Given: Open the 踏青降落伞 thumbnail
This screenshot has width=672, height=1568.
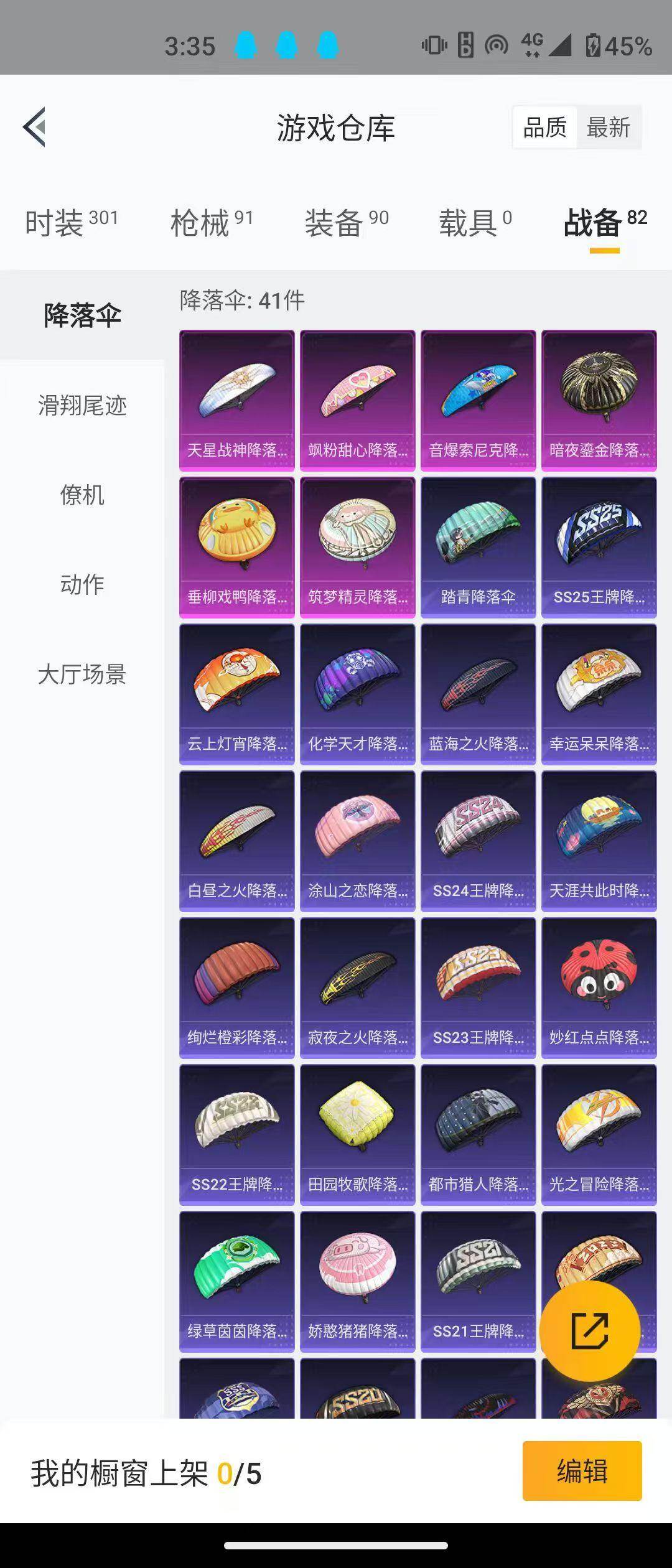Looking at the screenshot, I should click(x=478, y=548).
